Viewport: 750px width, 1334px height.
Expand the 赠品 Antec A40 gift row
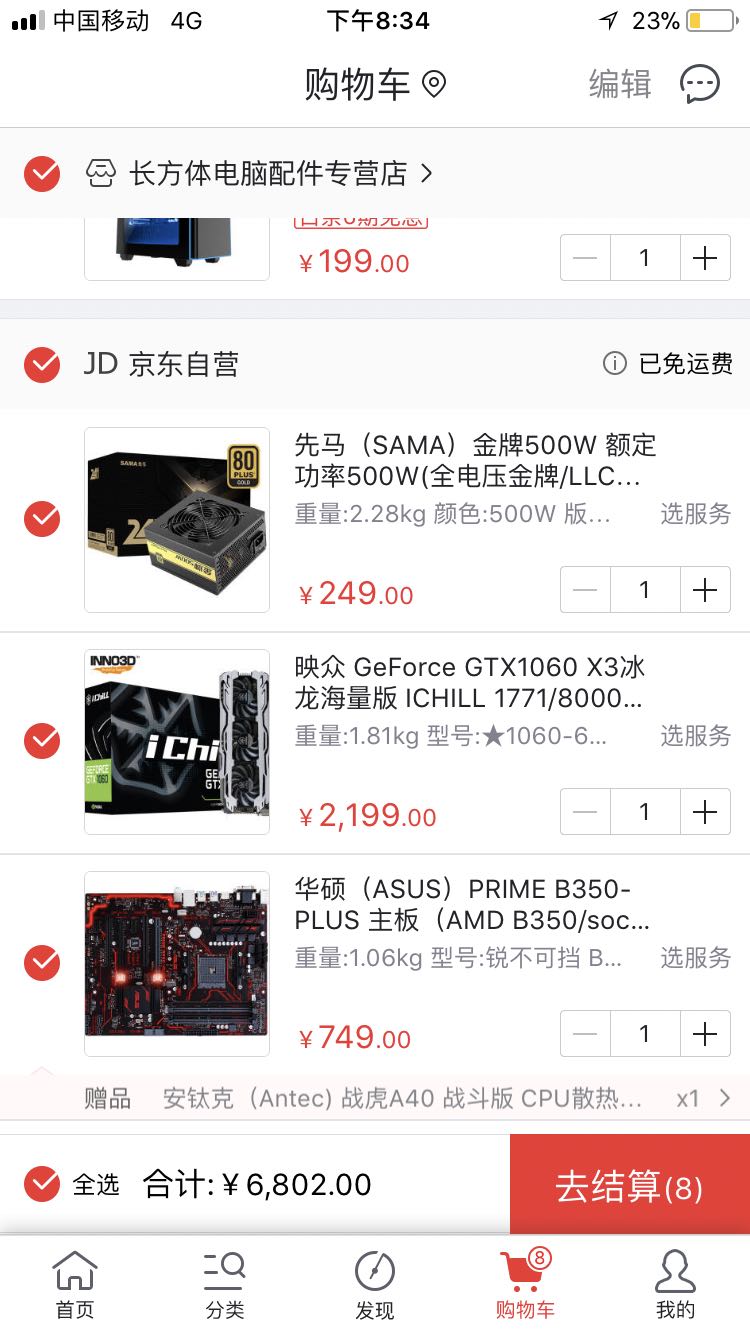pos(724,1098)
